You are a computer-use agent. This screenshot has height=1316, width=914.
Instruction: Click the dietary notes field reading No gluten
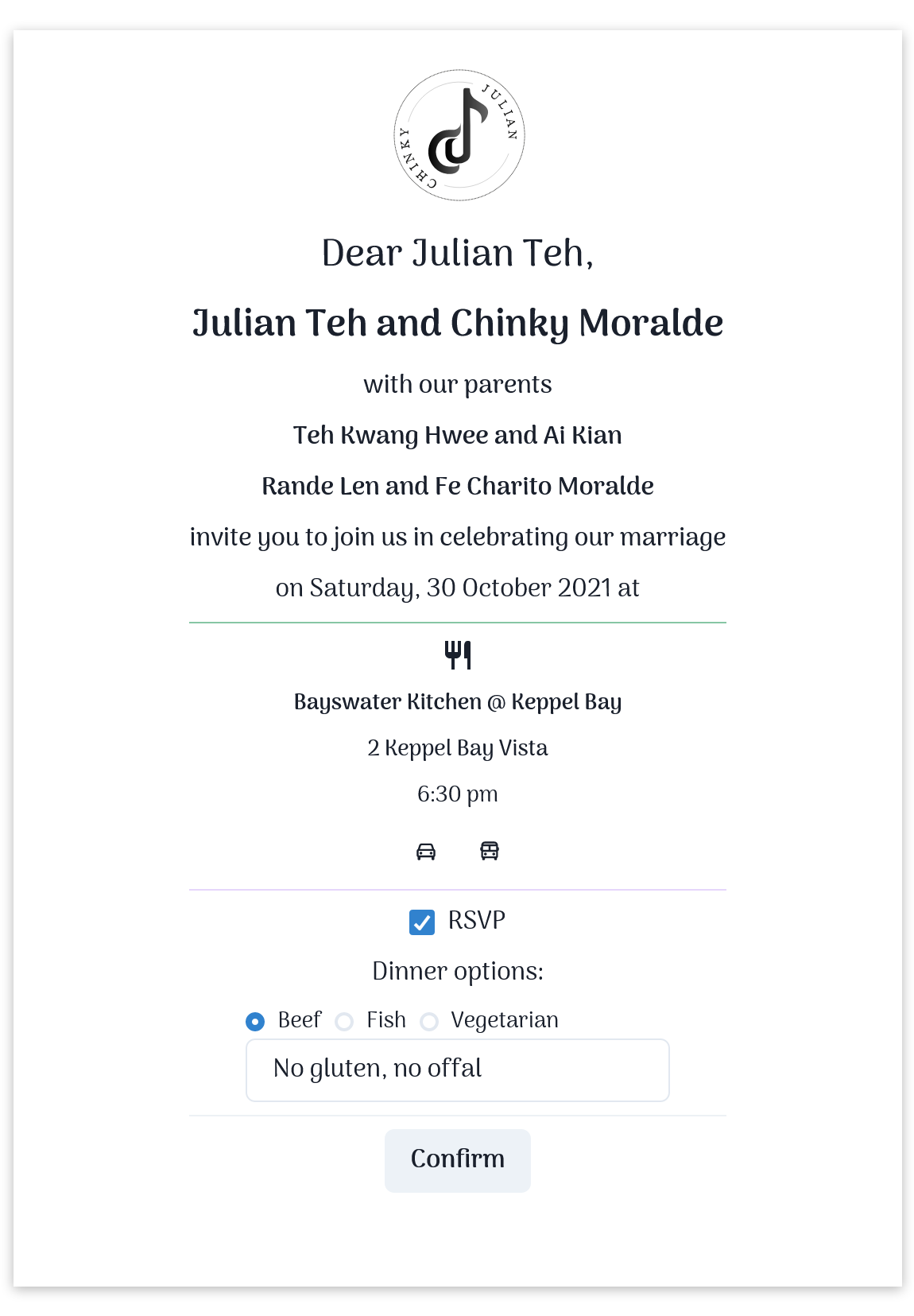[458, 1069]
